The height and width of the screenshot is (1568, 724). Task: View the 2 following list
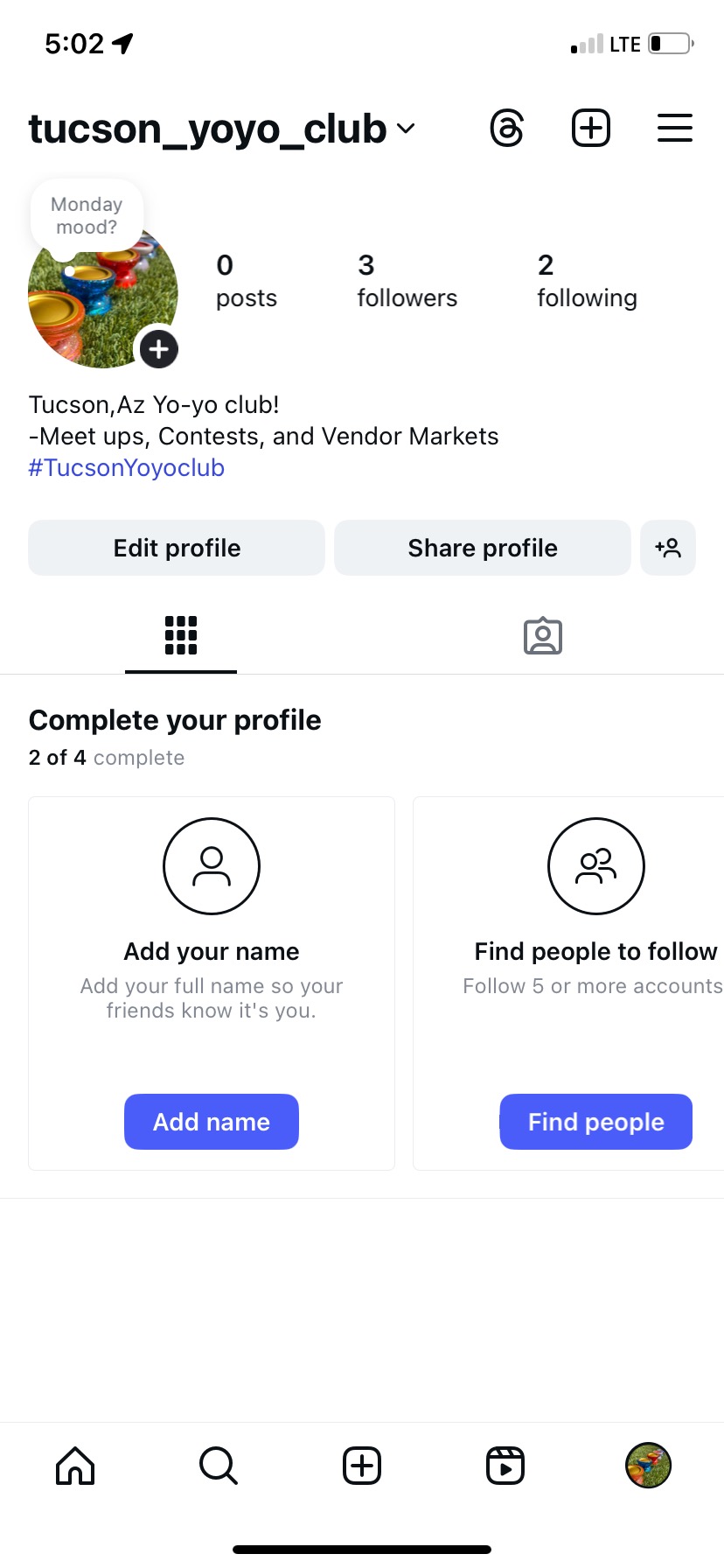click(x=586, y=282)
